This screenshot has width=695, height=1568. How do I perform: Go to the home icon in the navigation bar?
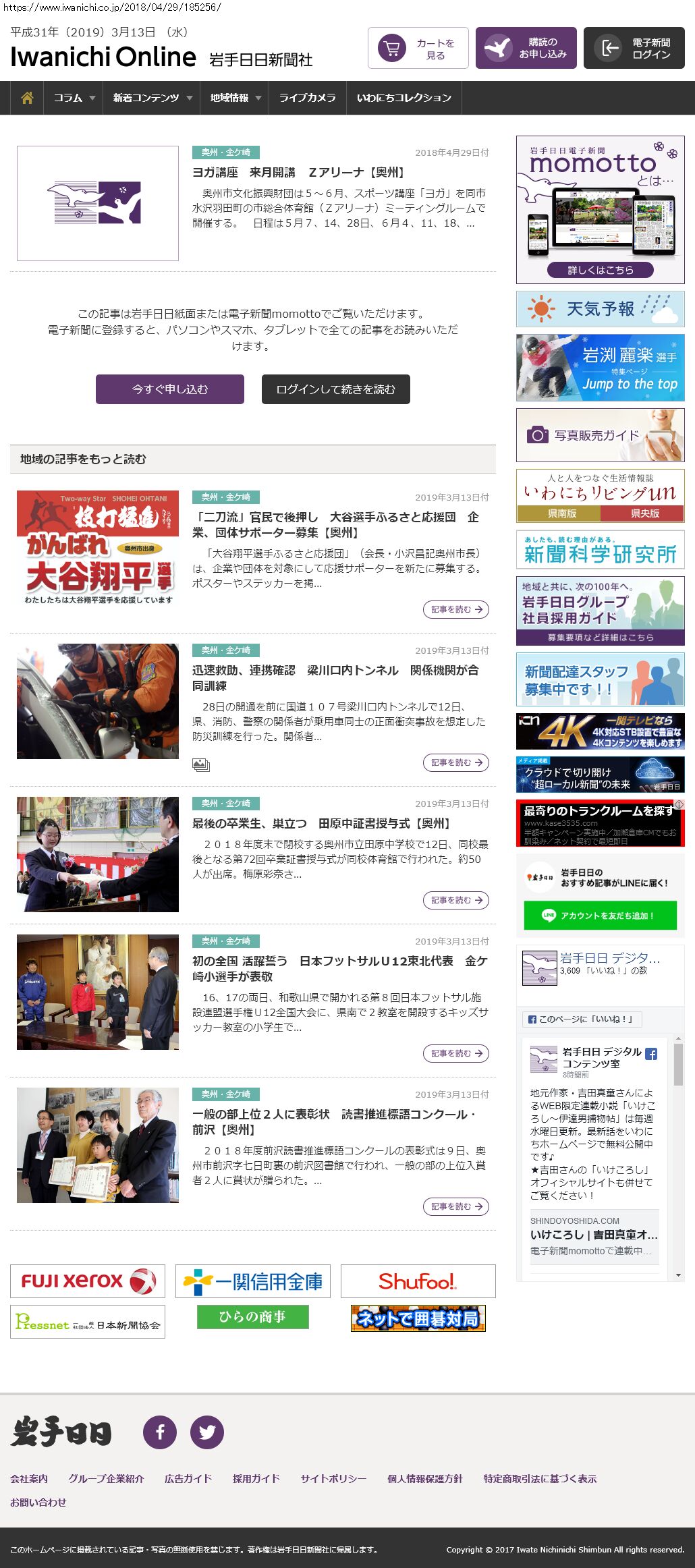(27, 98)
